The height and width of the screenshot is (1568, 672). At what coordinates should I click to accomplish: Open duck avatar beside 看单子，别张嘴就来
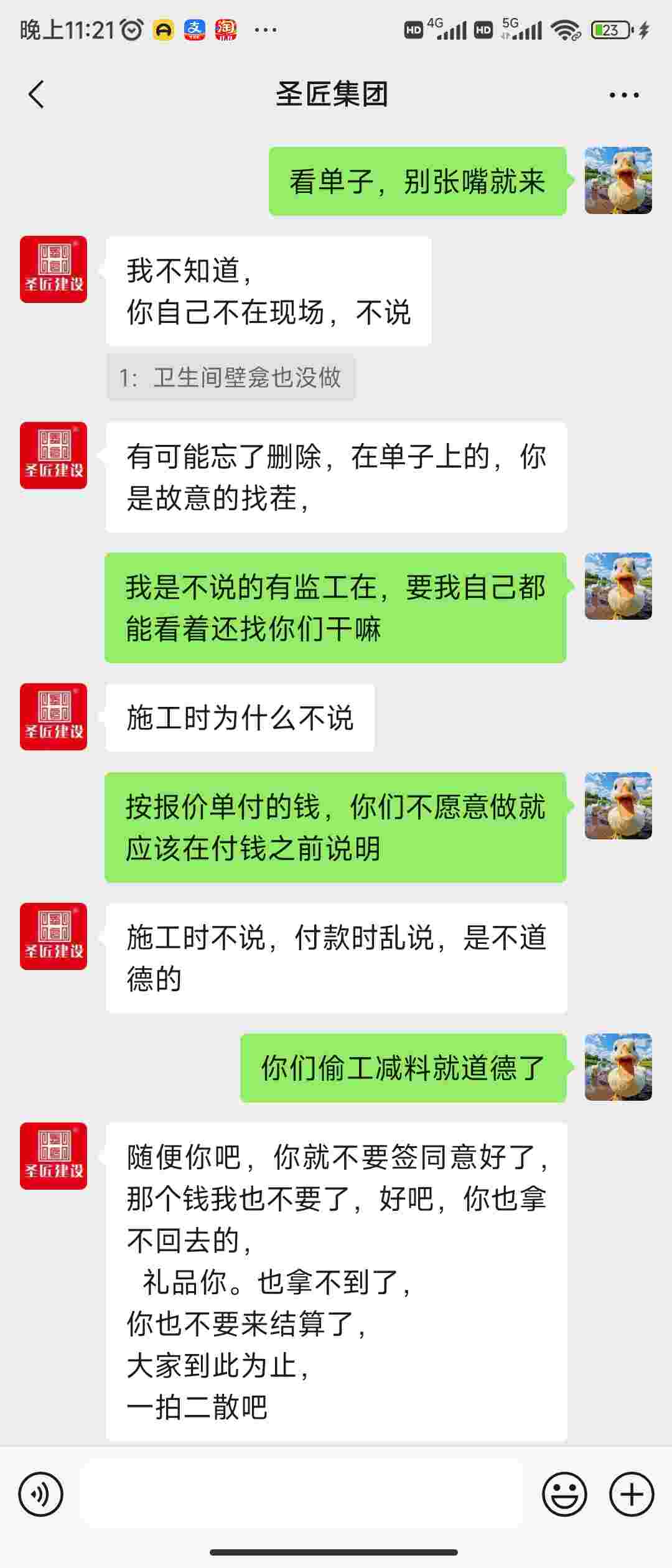[618, 180]
